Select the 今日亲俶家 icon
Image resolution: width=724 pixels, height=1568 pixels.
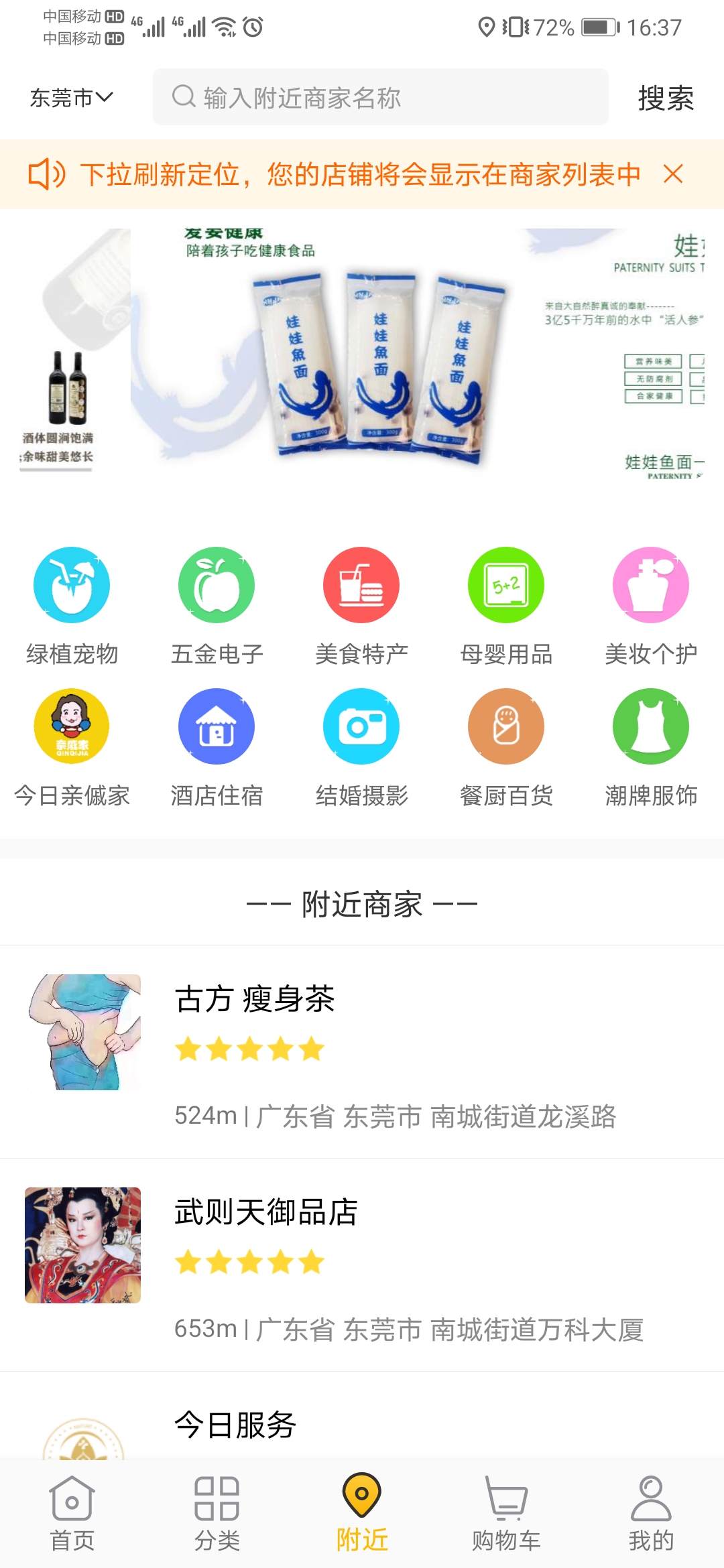click(x=70, y=726)
